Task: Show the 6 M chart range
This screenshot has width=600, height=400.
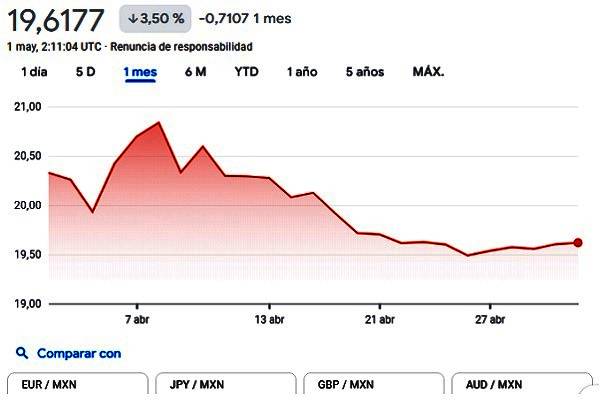Action: coord(195,72)
